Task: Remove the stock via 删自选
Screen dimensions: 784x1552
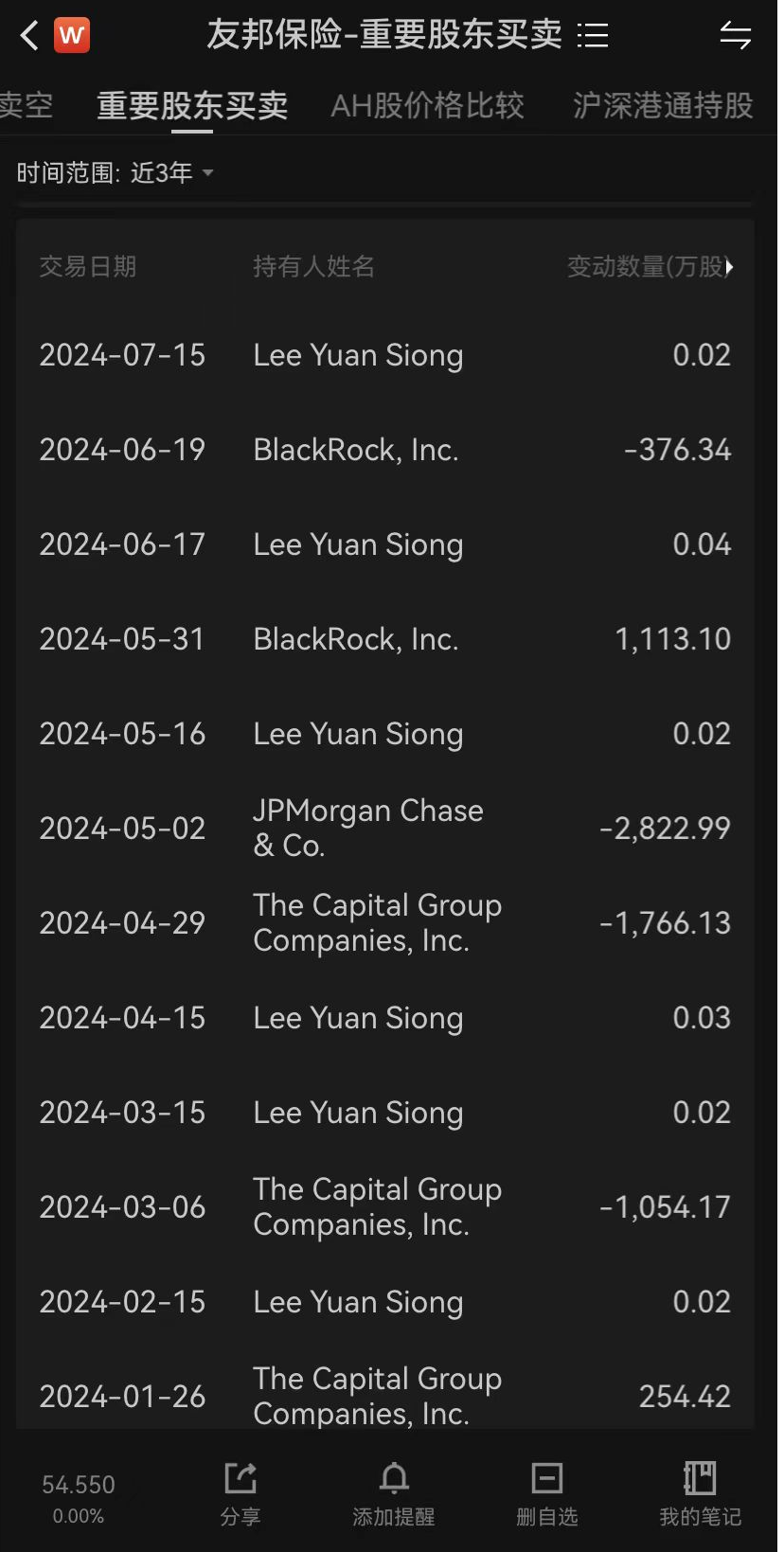Action: (547, 1493)
